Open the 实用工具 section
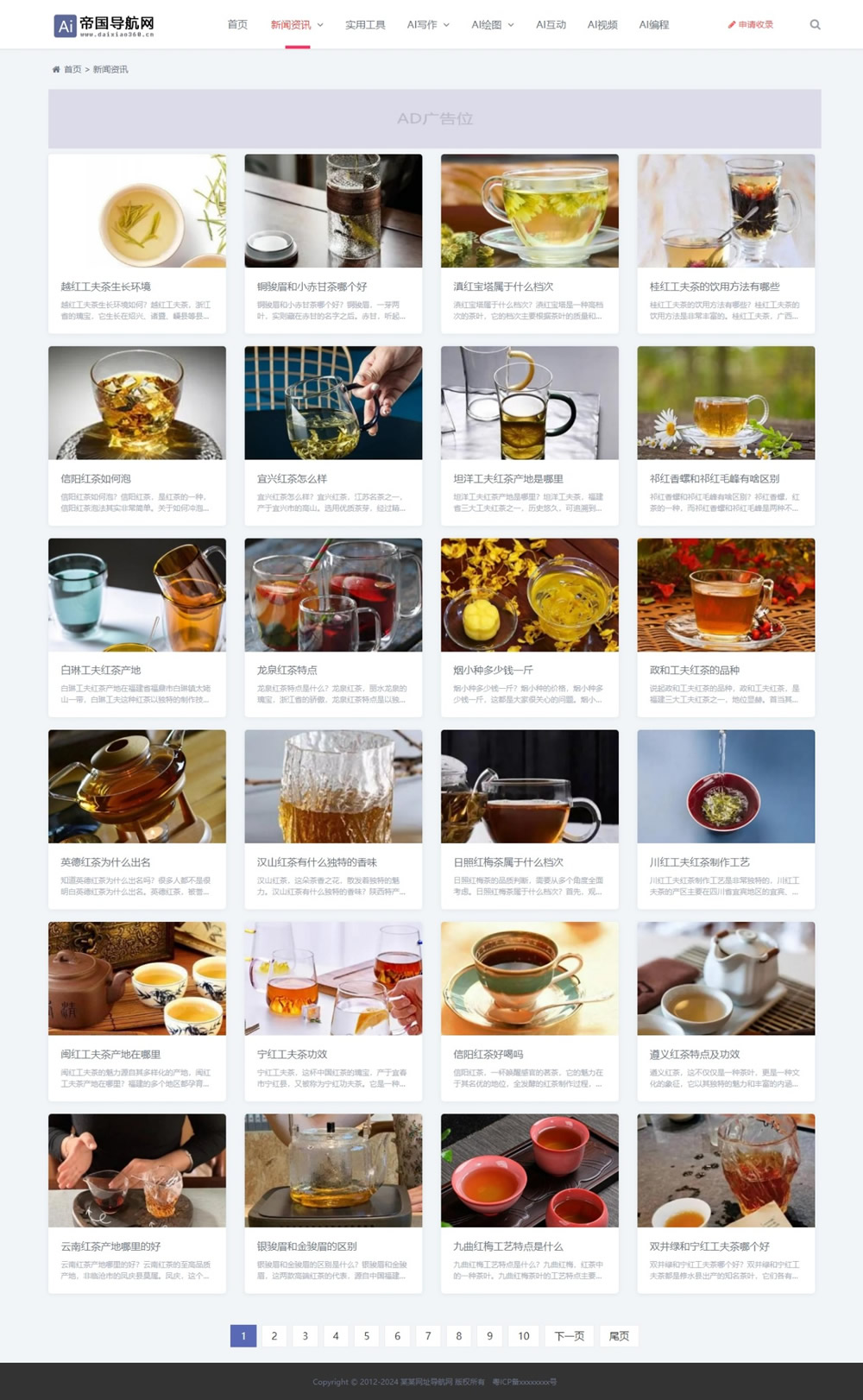Image resolution: width=863 pixels, height=1400 pixels. pos(365,25)
